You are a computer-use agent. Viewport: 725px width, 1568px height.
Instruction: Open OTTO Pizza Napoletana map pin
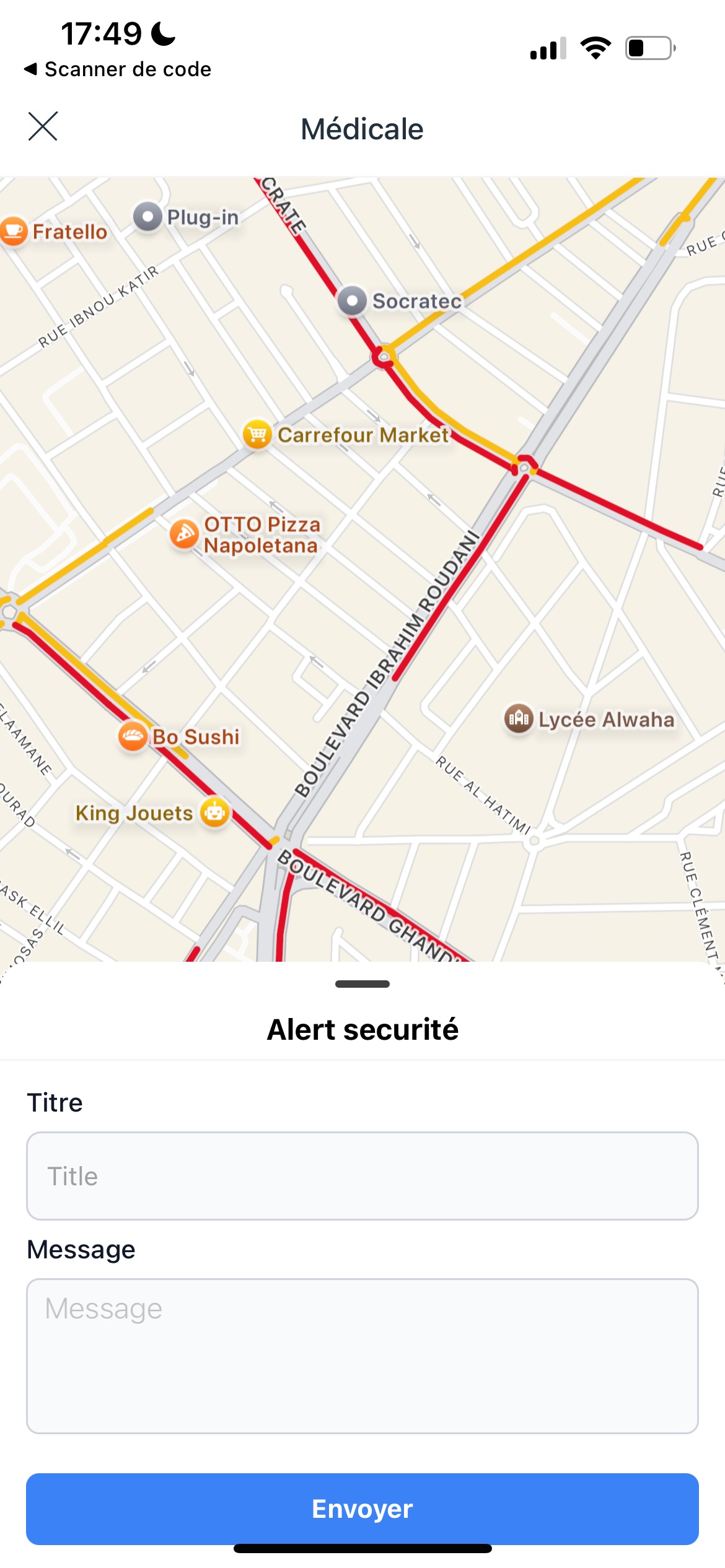[x=185, y=534]
